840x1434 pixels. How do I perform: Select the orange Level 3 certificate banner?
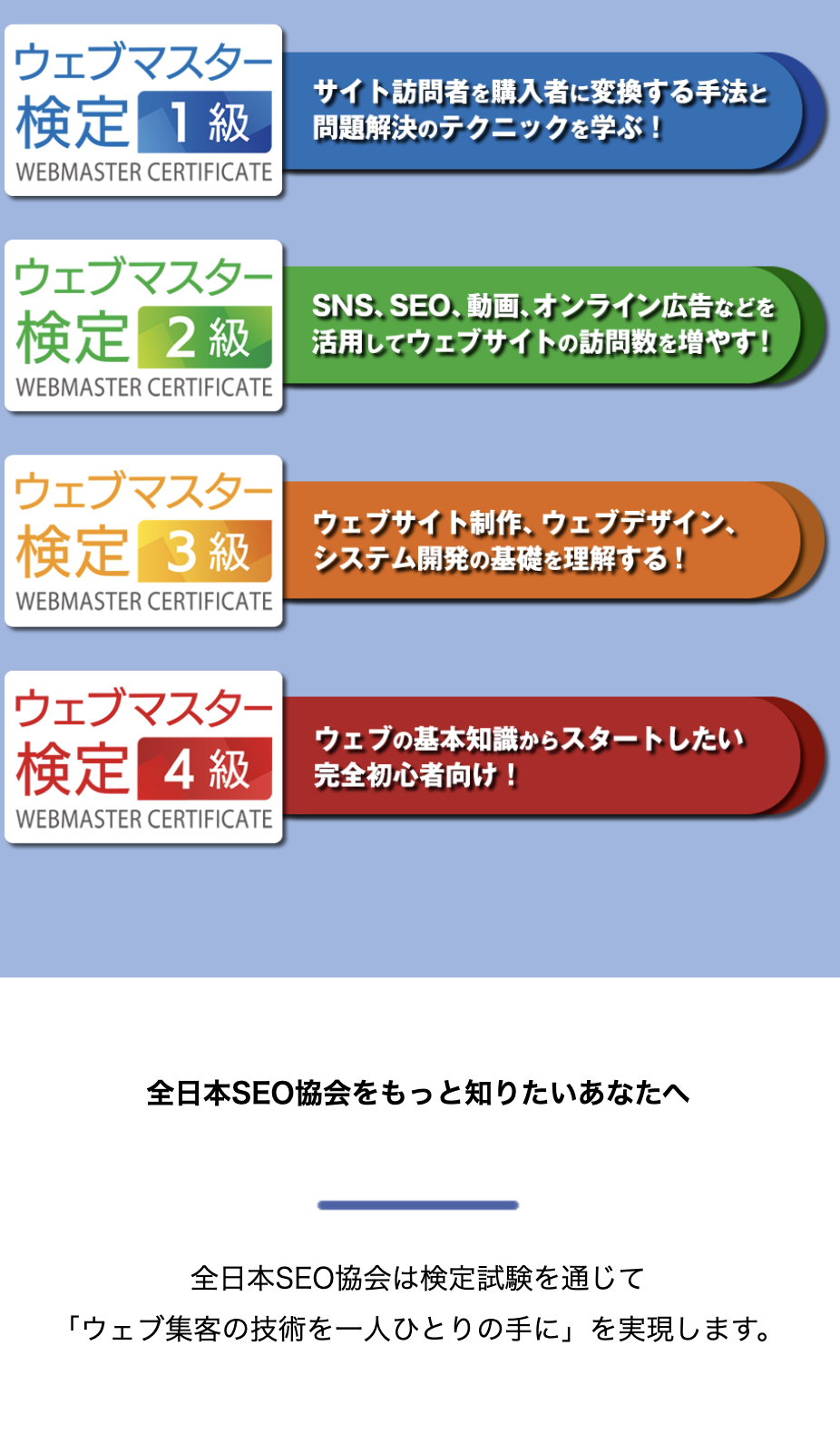click(x=417, y=541)
